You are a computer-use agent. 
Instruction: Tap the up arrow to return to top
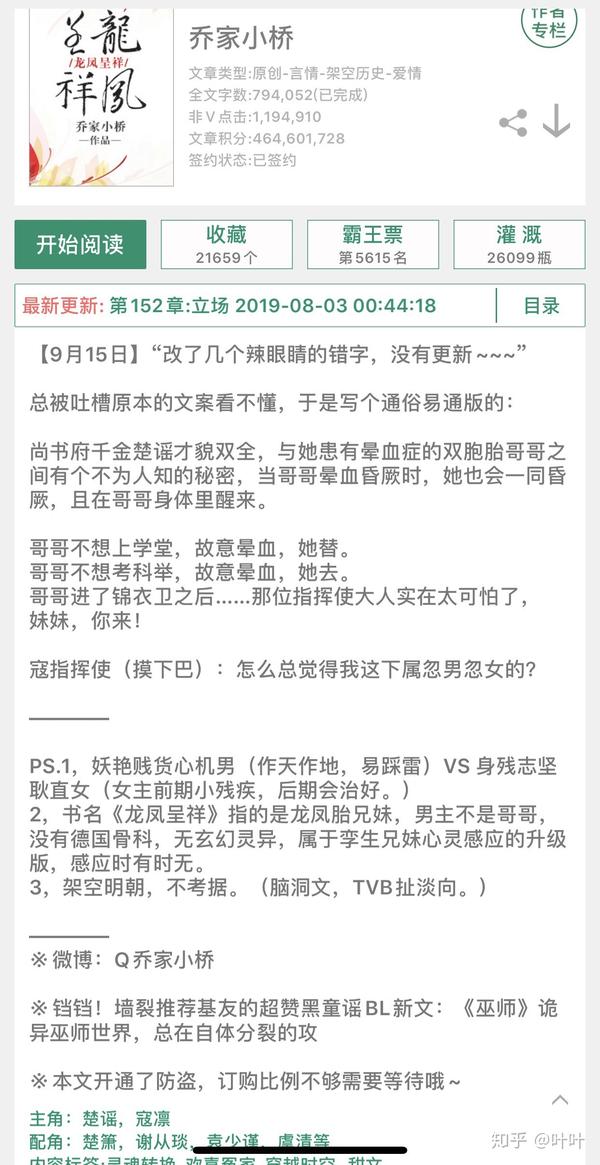tap(560, 1100)
